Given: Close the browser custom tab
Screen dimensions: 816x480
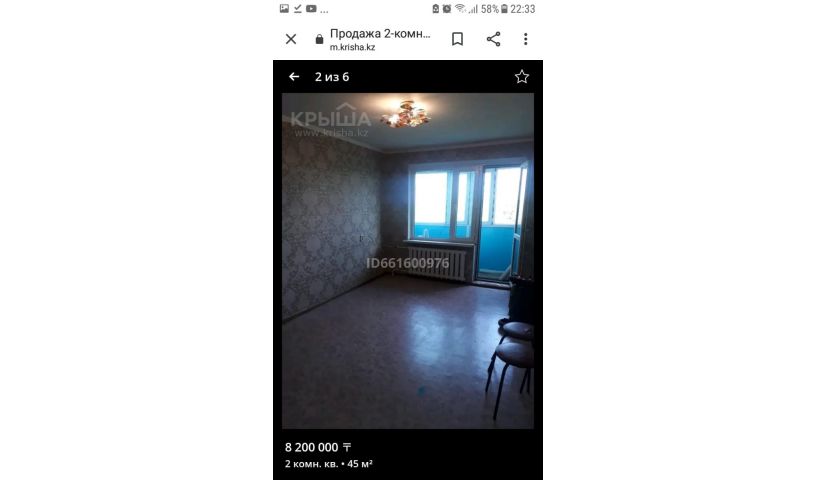Looking at the screenshot, I should [291, 39].
